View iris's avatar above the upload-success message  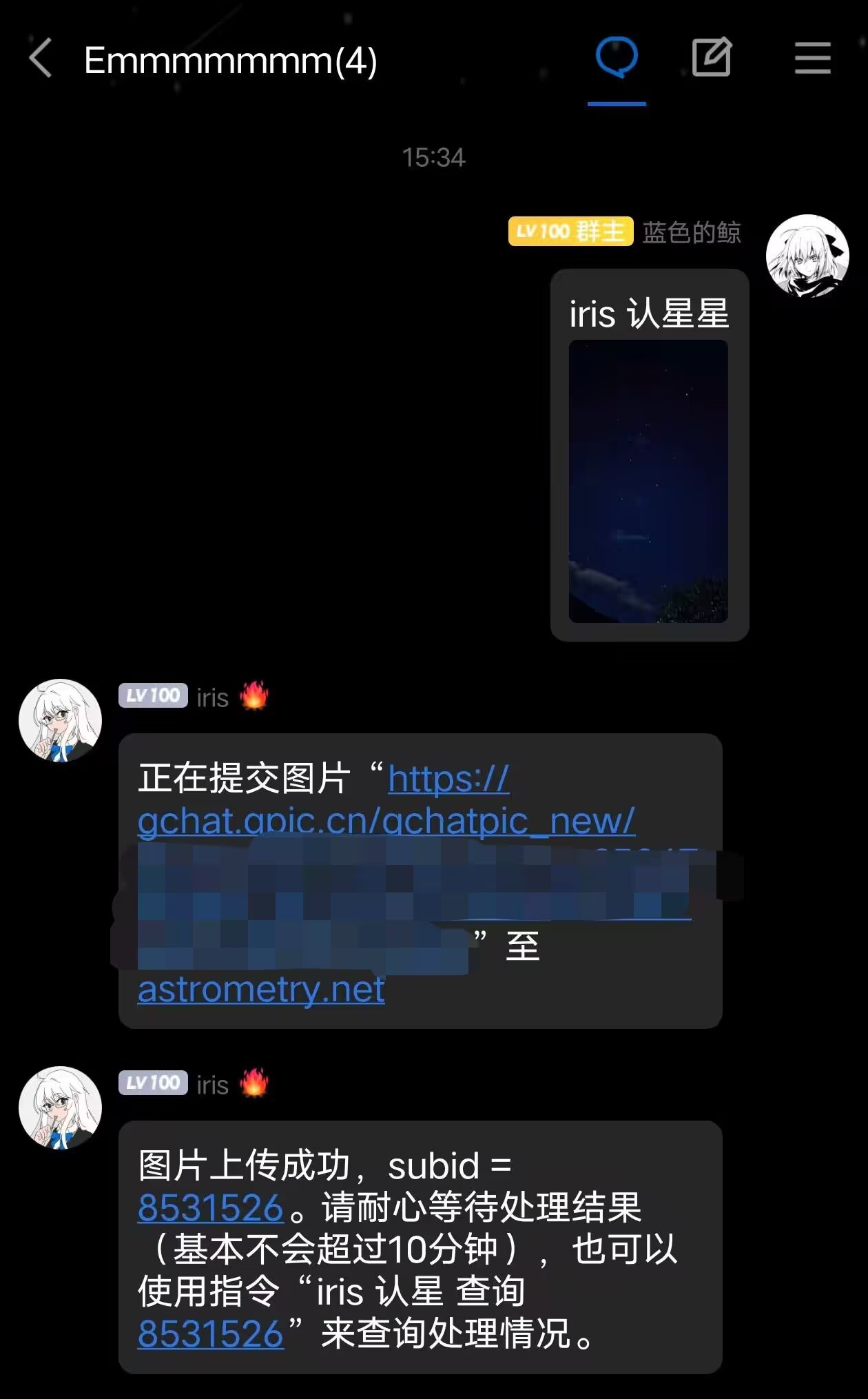(61, 1107)
